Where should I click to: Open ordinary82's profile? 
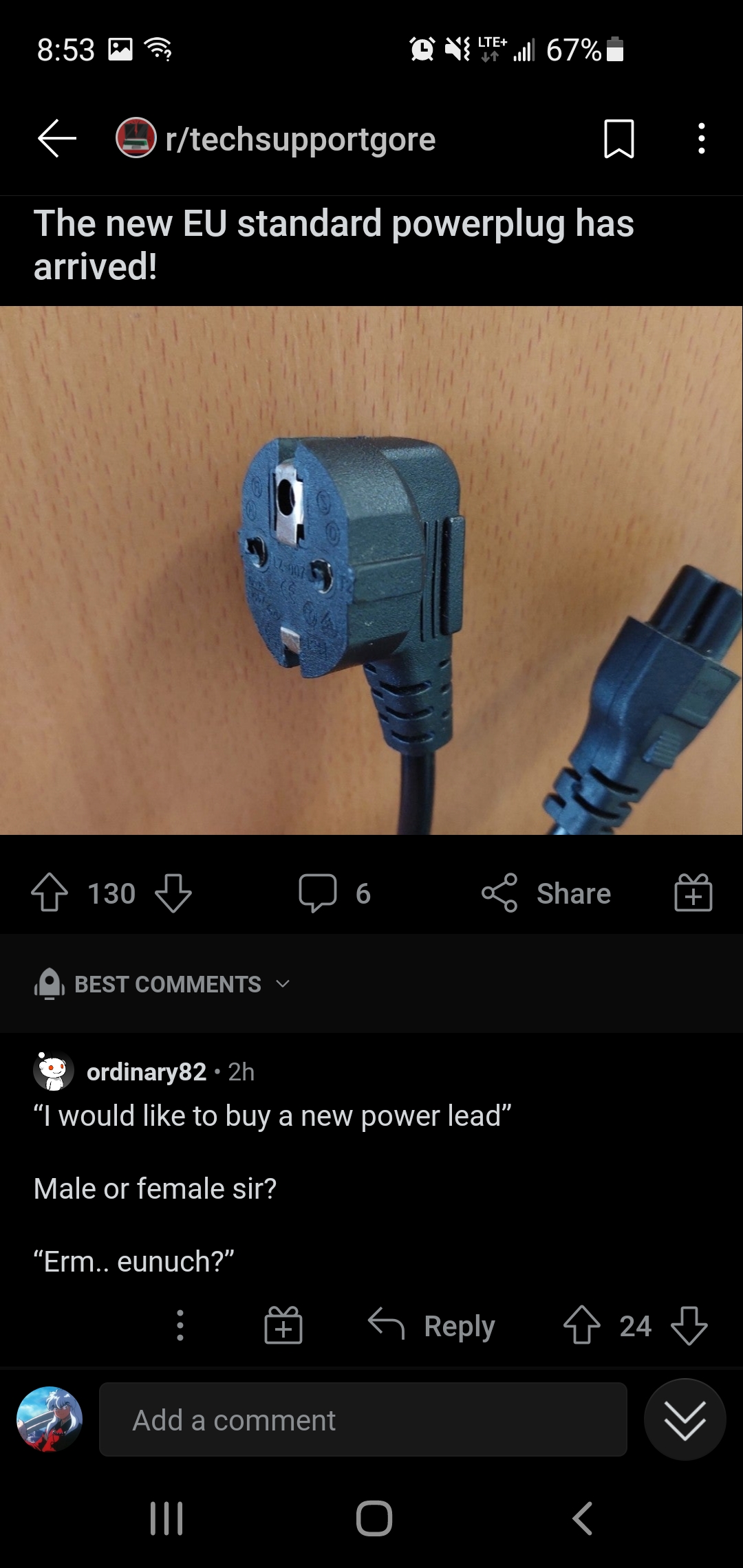coord(147,1071)
